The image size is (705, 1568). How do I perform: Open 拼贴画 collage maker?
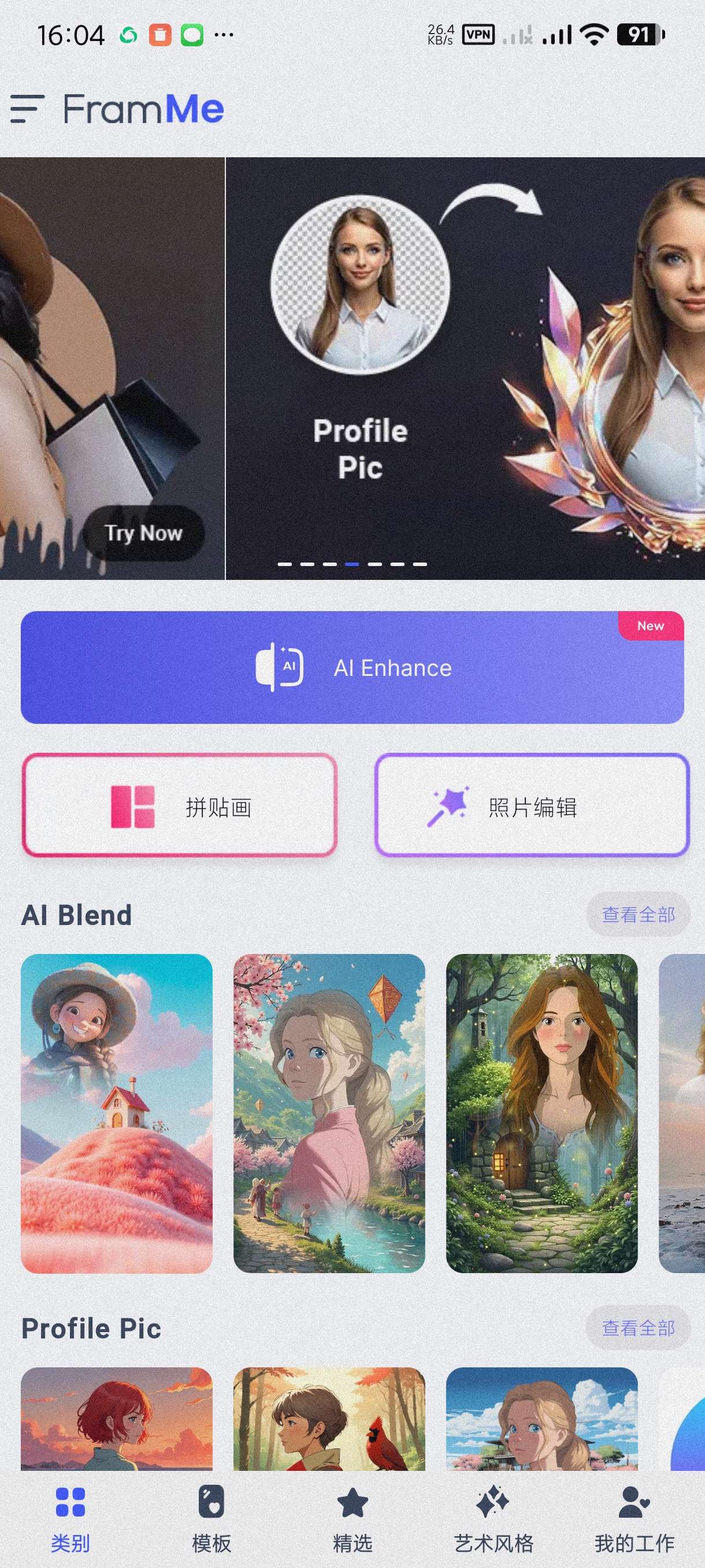coord(180,805)
